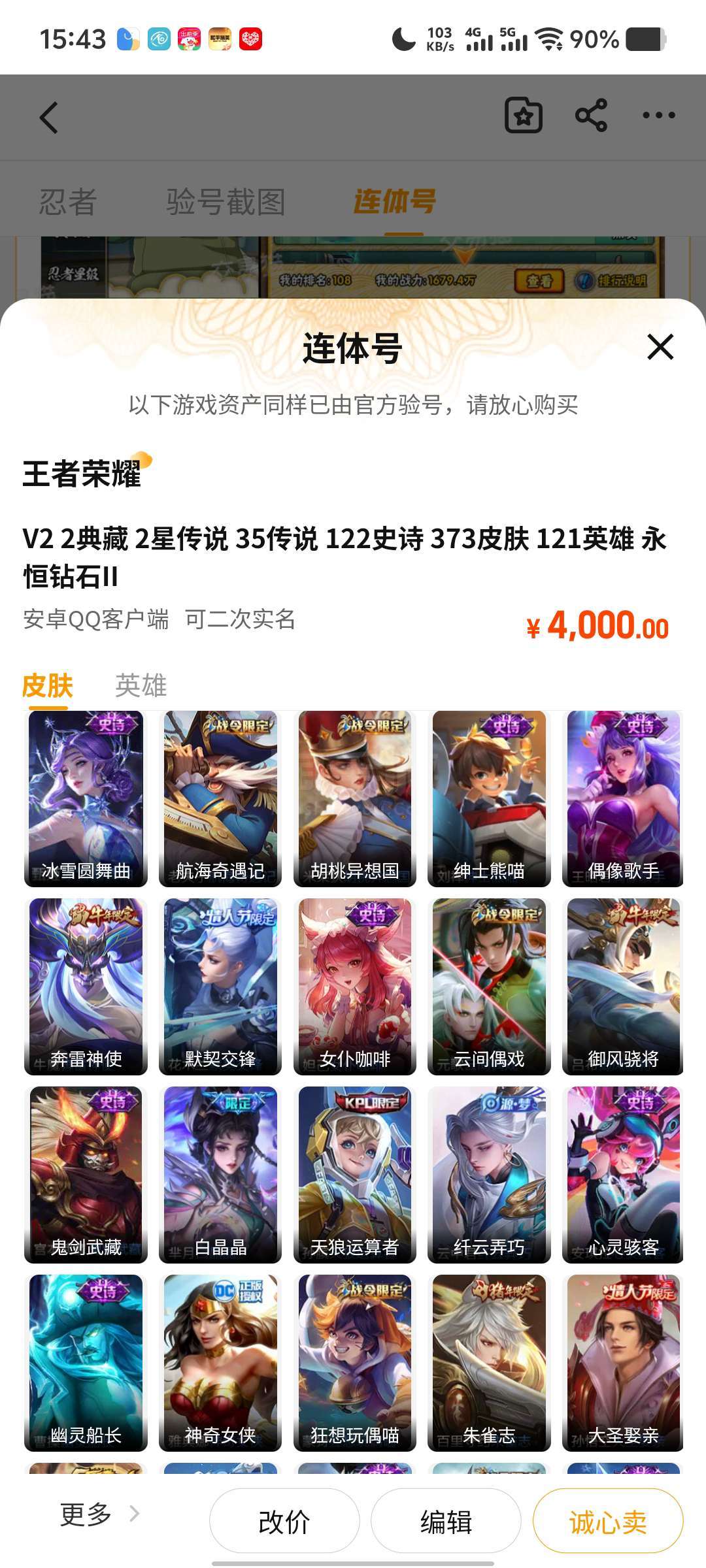View the 心灵骇客 skin

(623, 1175)
